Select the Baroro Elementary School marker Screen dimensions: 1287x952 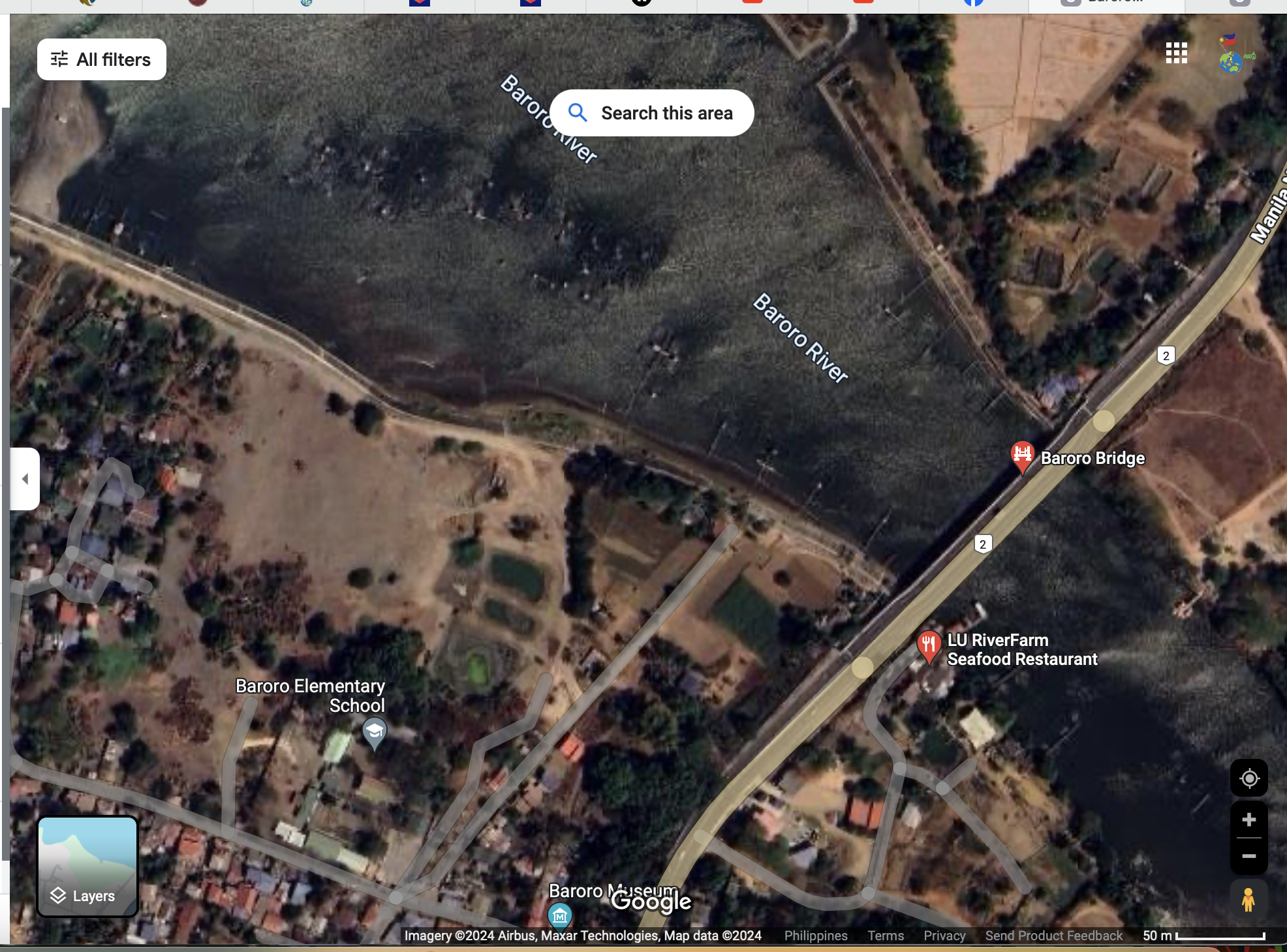pos(374,732)
